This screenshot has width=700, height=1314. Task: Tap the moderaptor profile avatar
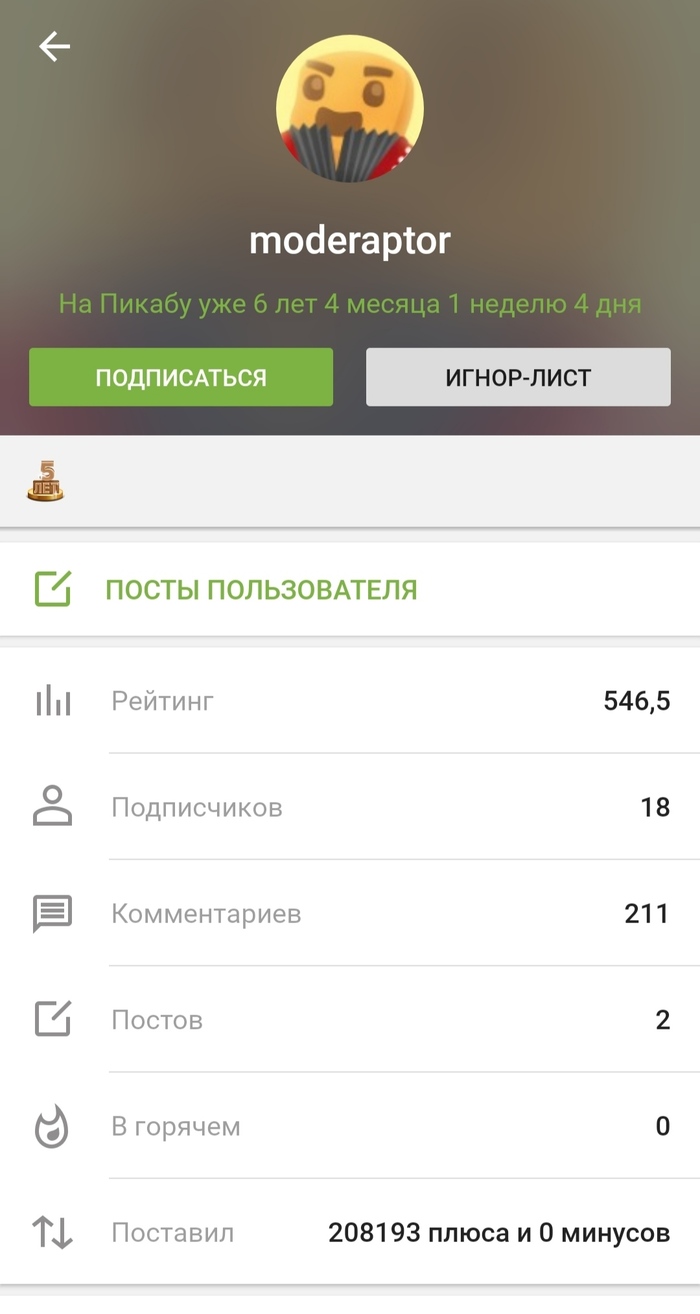point(350,107)
